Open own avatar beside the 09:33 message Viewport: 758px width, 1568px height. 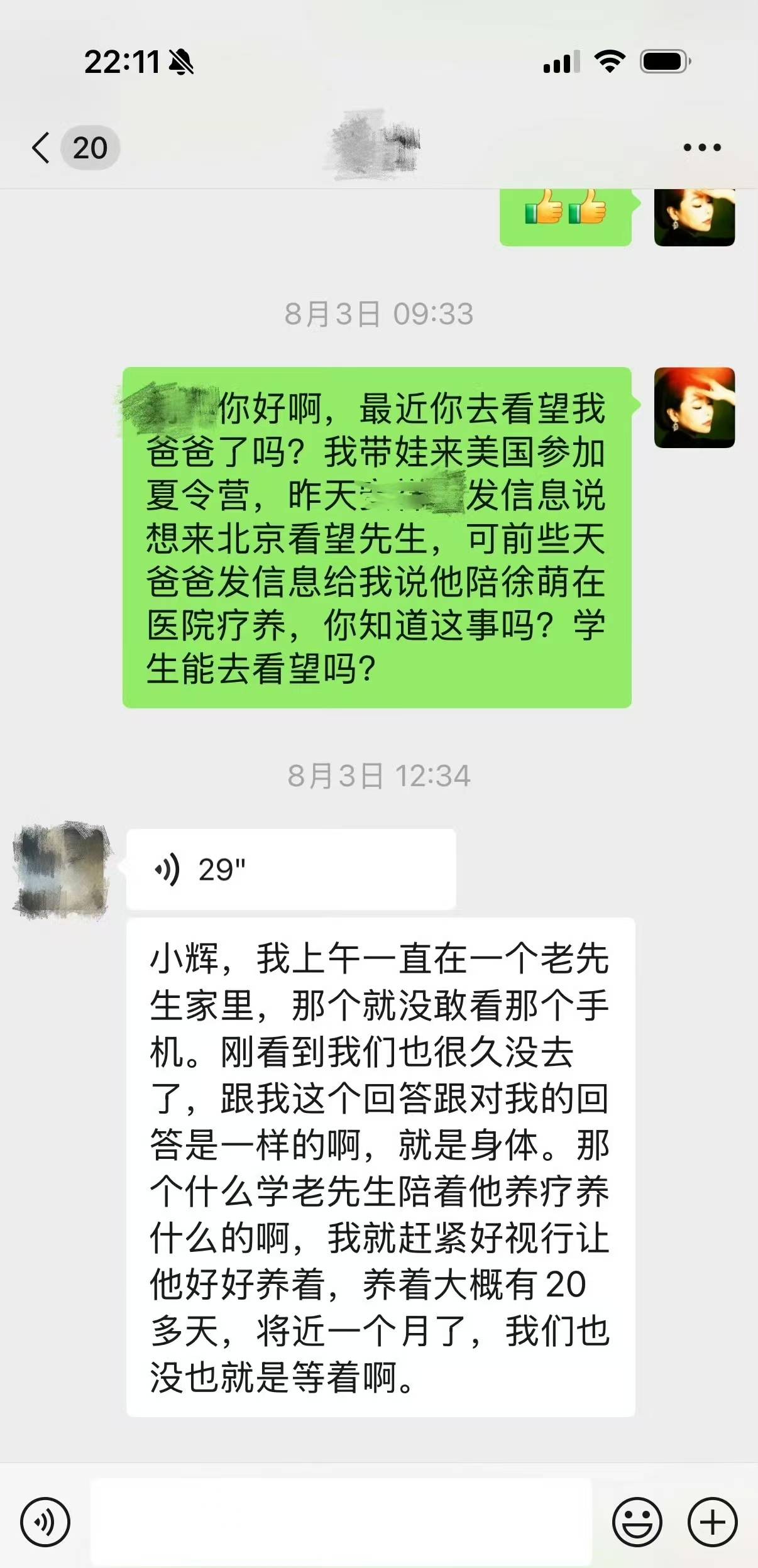pyautogui.click(x=694, y=408)
